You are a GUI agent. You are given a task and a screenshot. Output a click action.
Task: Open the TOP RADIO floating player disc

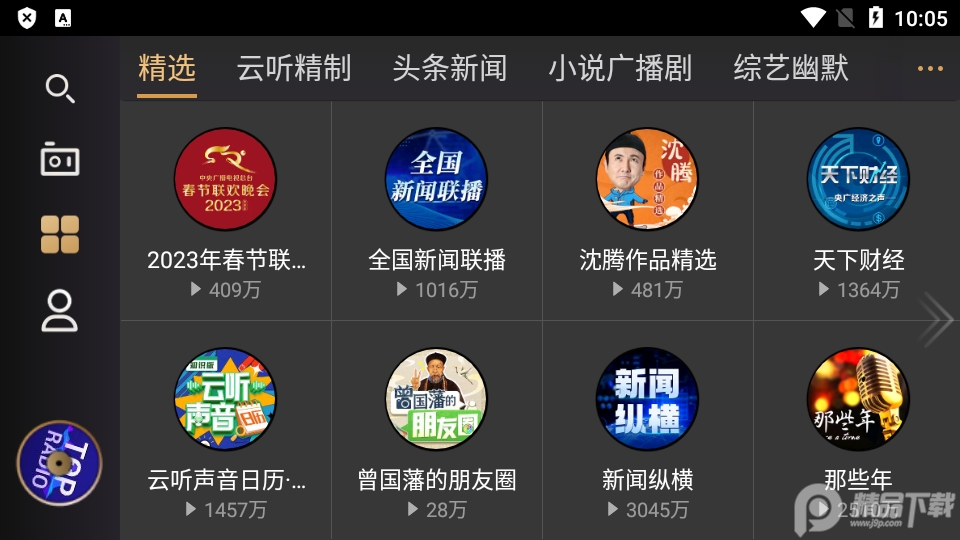[x=60, y=463]
